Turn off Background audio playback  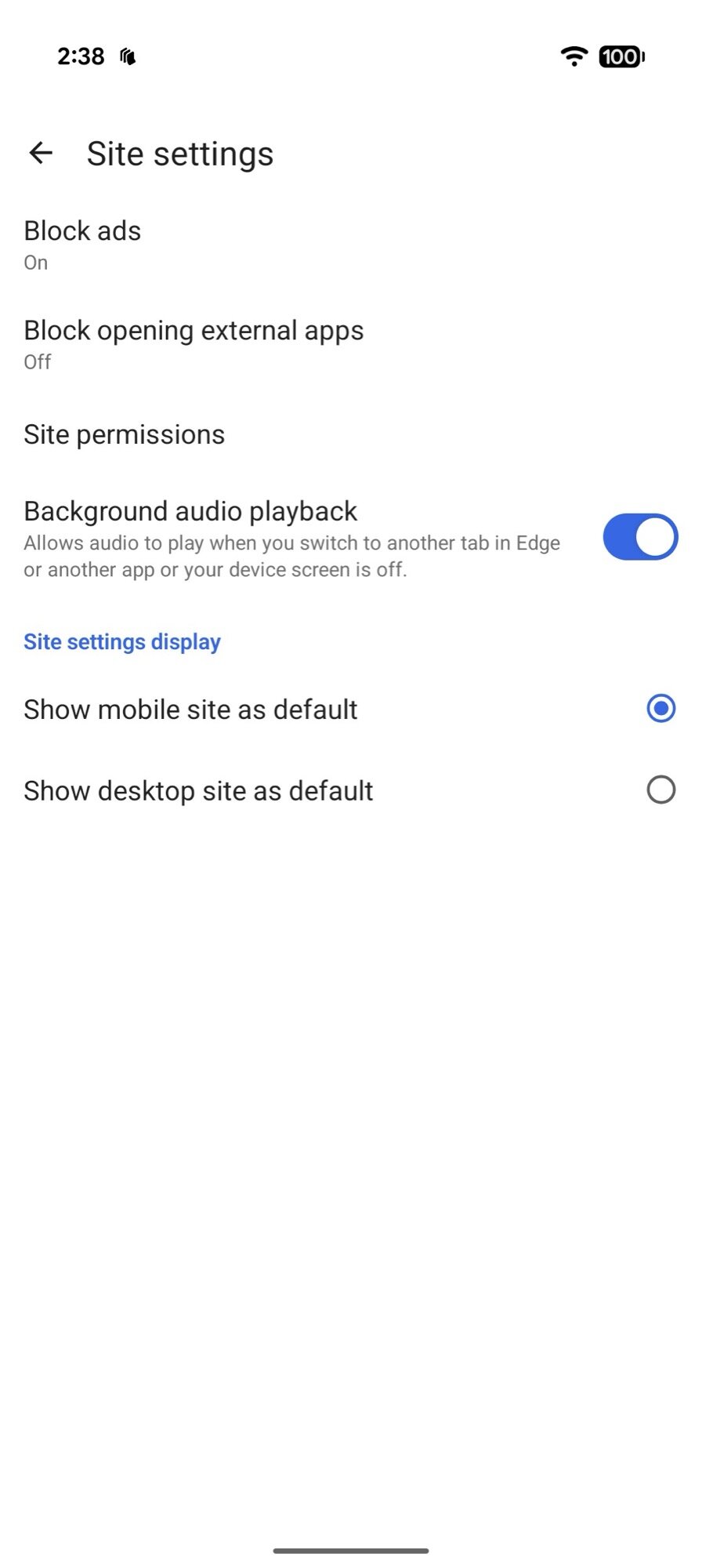point(639,538)
